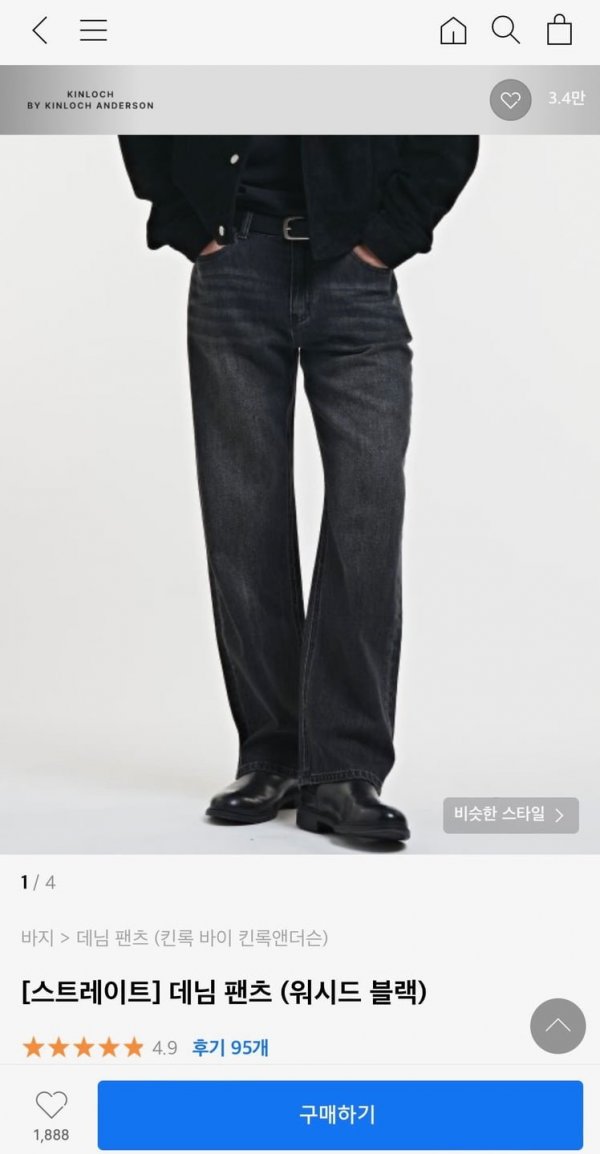The height and width of the screenshot is (1154, 600).
Task: Jump to top with the arrow button
Action: 557,1025
